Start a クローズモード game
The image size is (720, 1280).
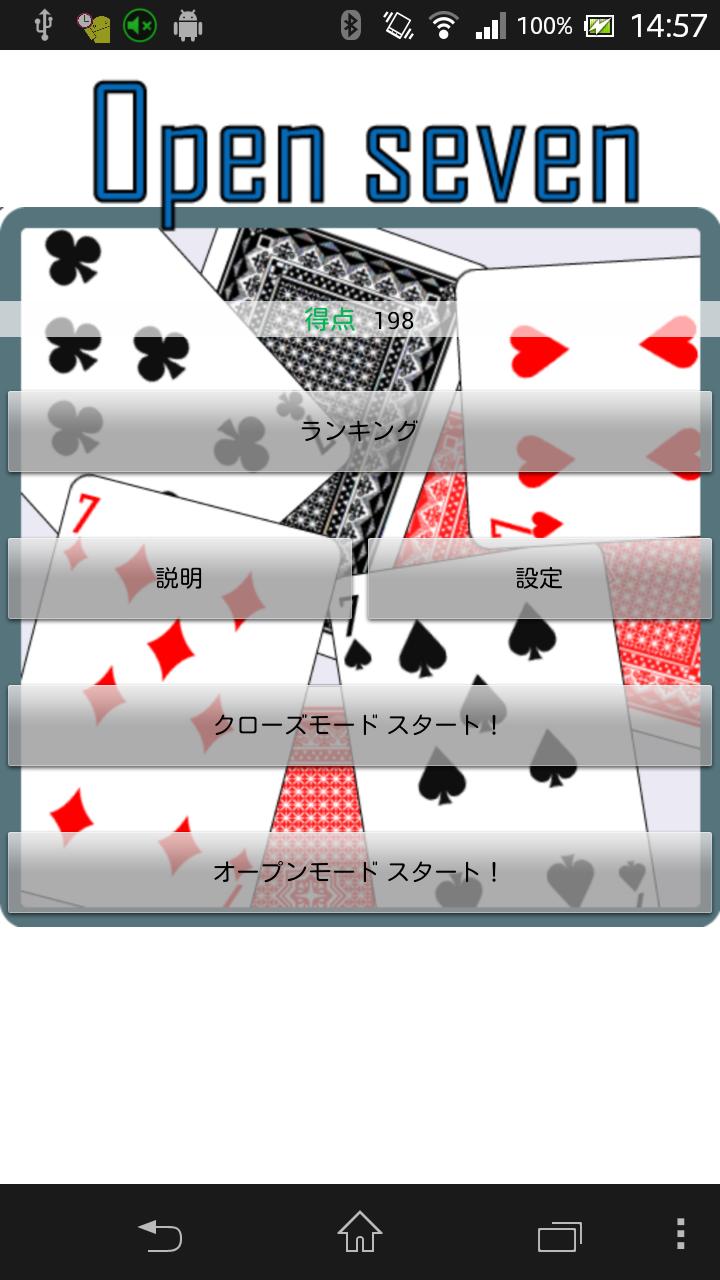(360, 725)
